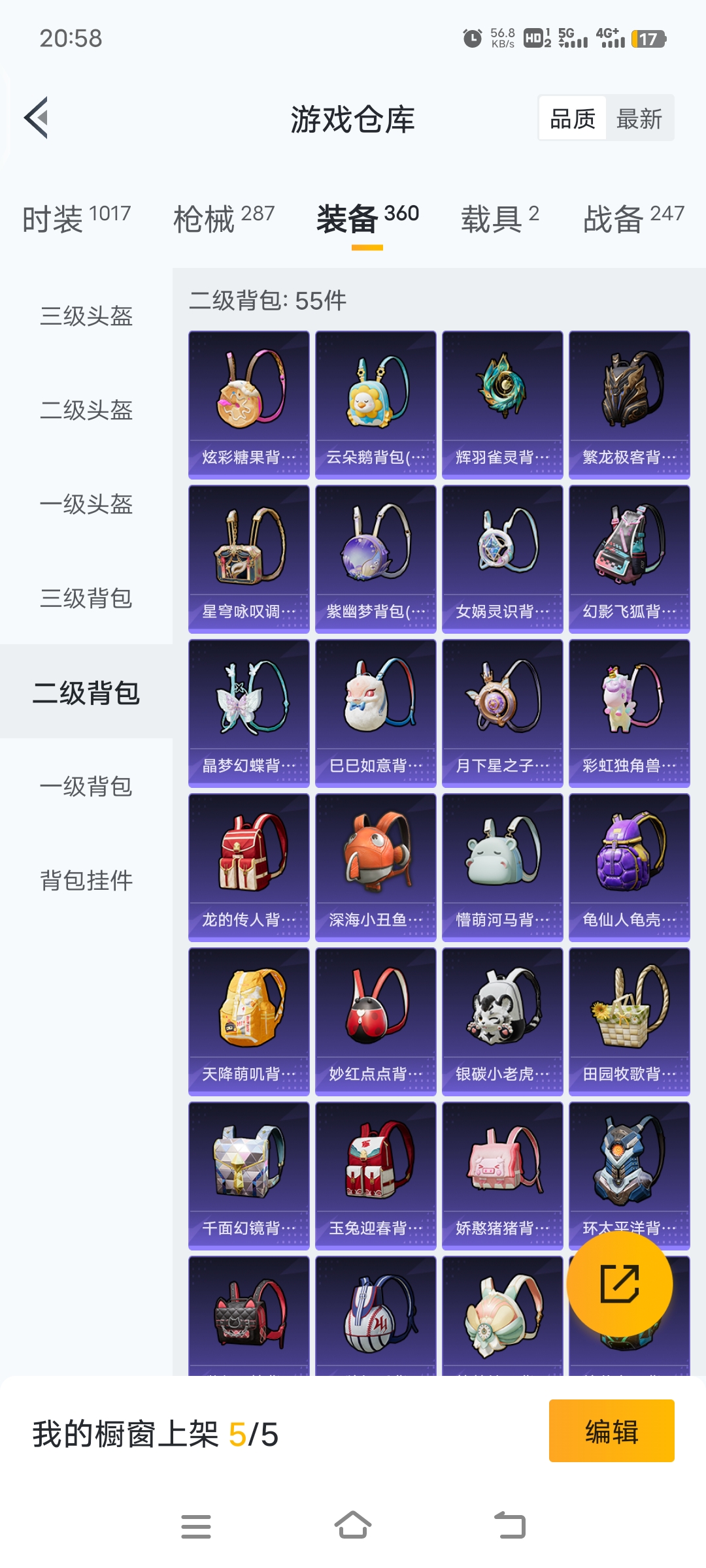Open the 背包挂件 category
The width and height of the screenshot is (706, 1568).
(x=86, y=881)
